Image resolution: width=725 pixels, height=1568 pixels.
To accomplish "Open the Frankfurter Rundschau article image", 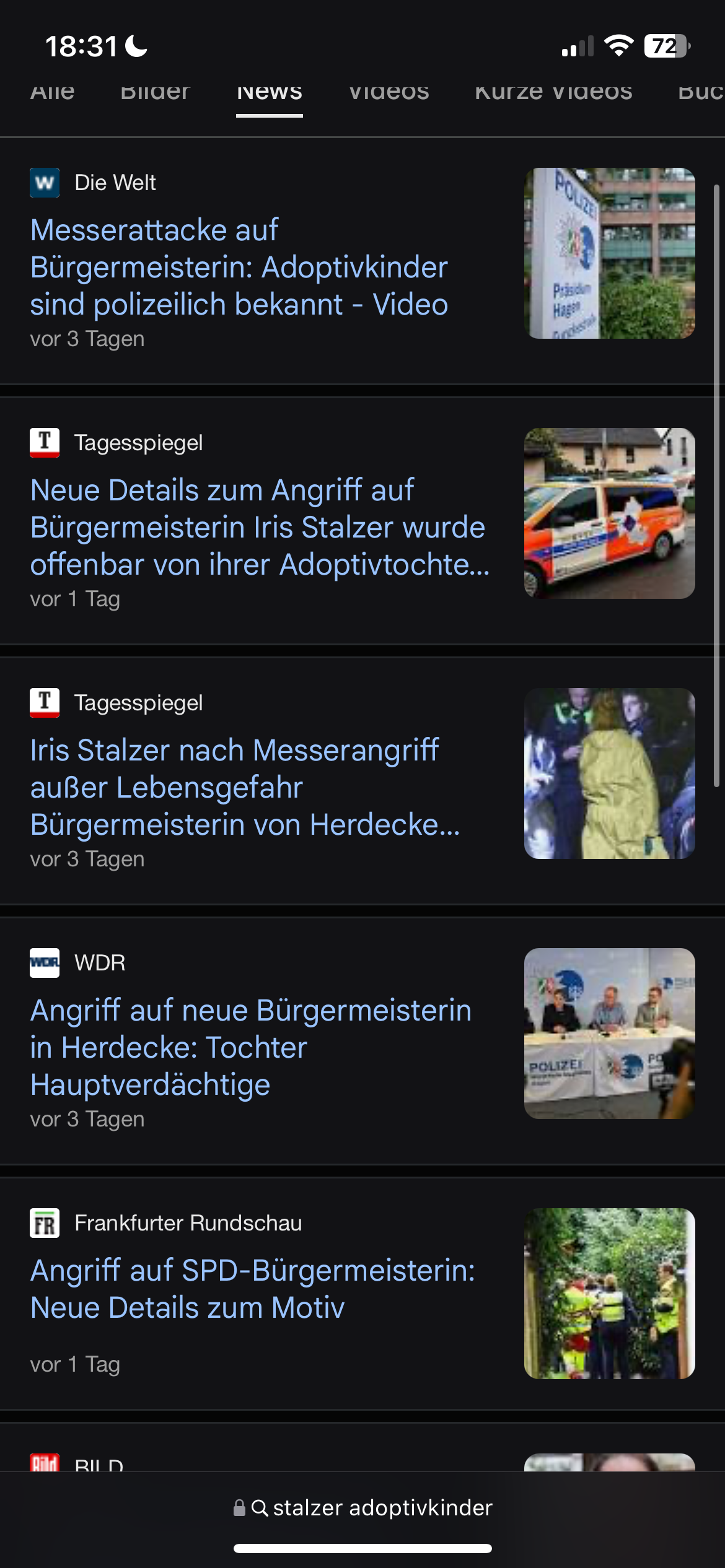I will [609, 1294].
